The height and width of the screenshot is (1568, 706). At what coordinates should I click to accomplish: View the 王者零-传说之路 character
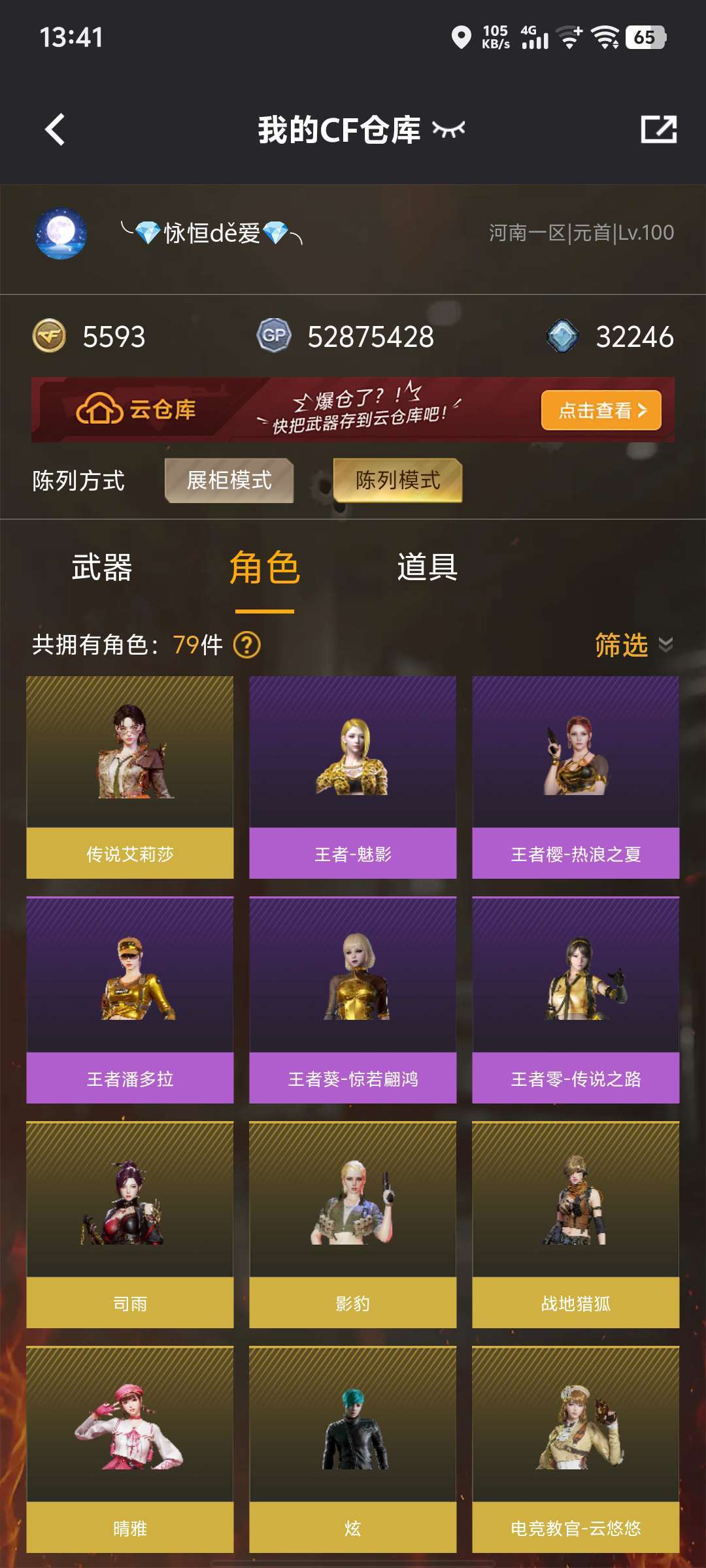575,1000
